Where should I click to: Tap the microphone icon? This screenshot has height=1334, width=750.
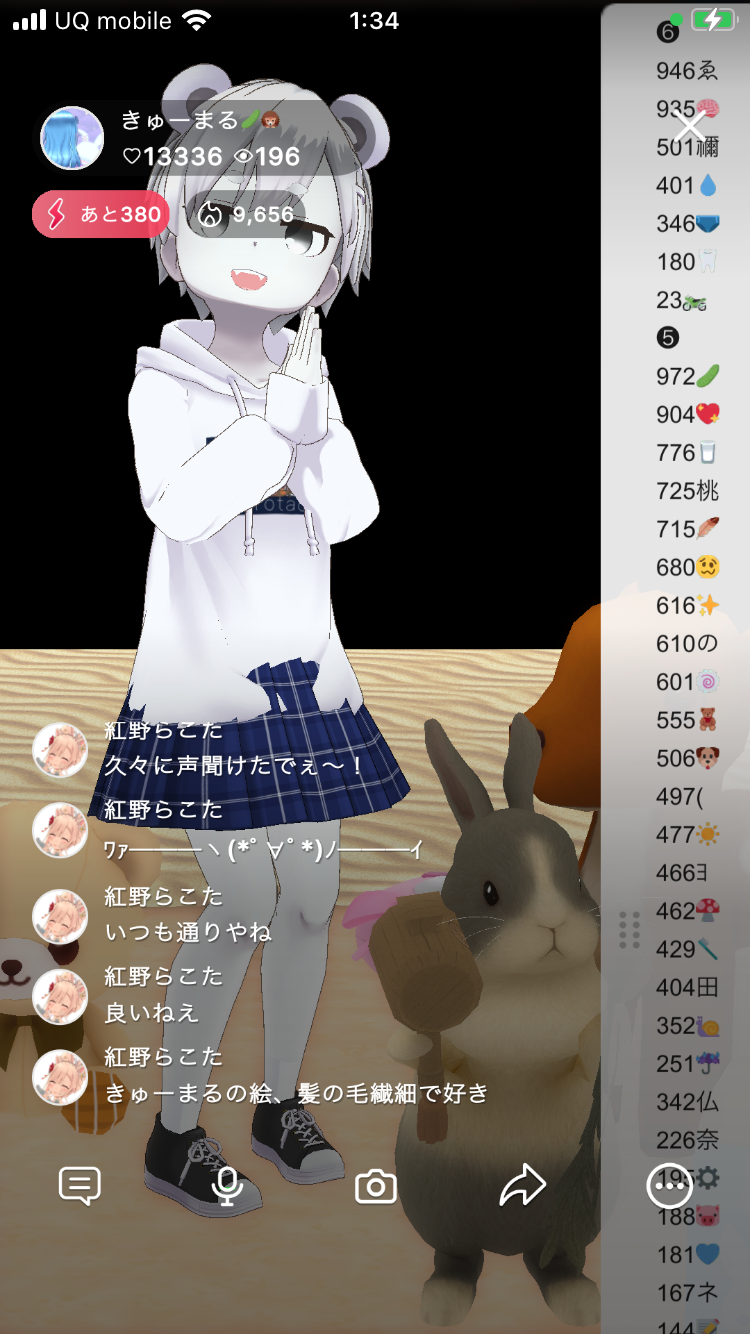tap(228, 1186)
